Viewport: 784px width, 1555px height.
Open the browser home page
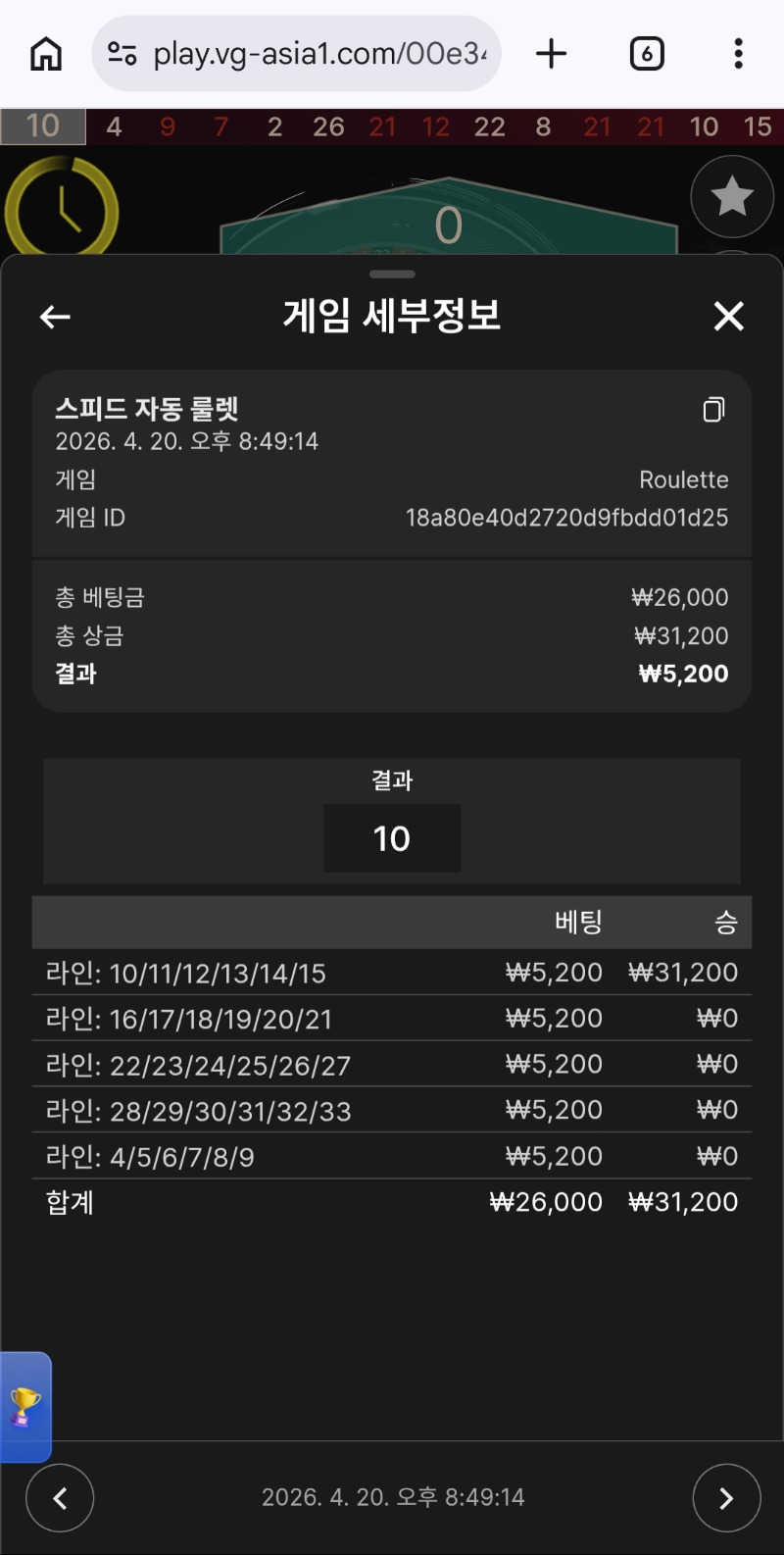[x=46, y=54]
